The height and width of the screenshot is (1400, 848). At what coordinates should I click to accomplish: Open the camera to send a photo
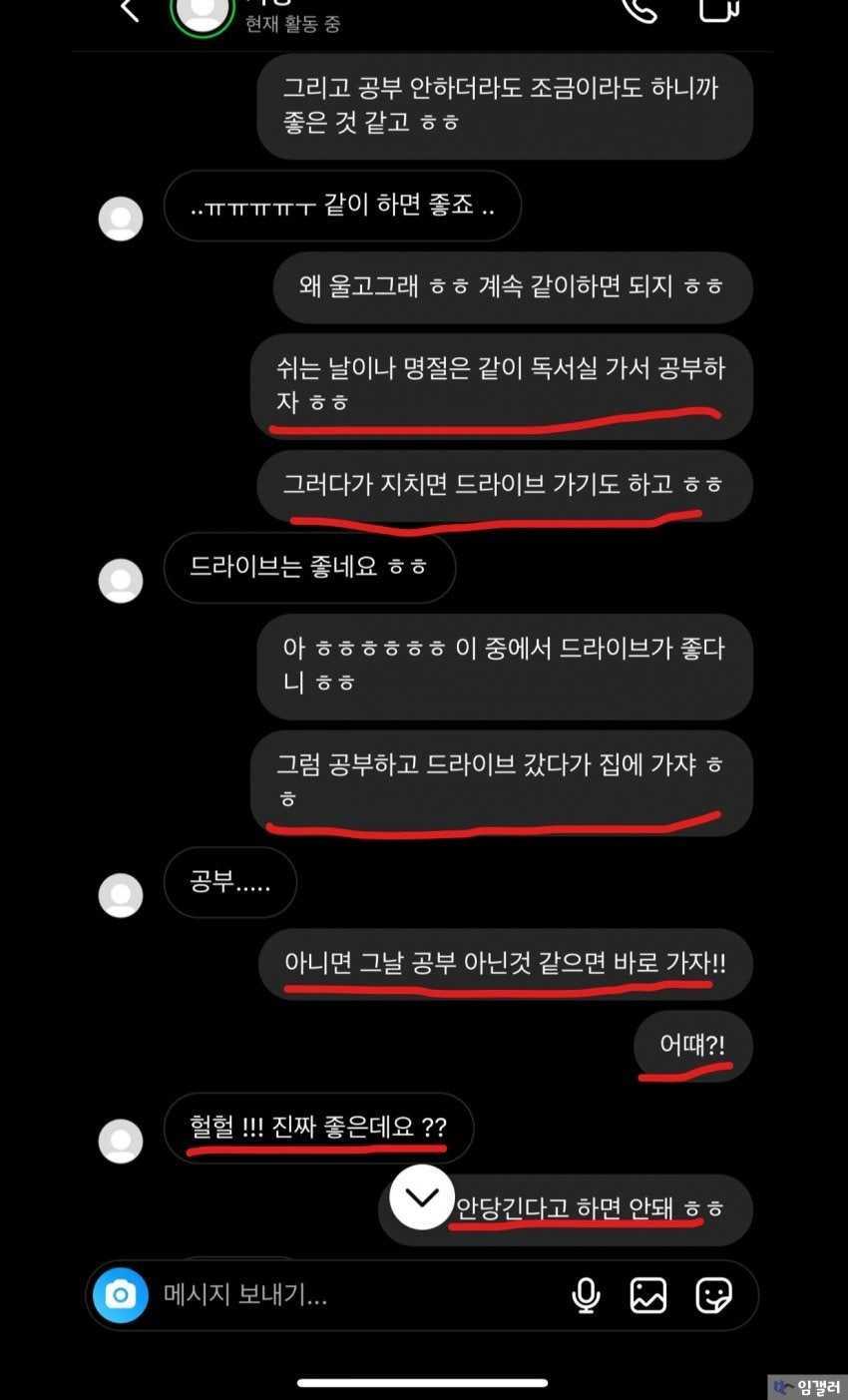click(121, 1295)
